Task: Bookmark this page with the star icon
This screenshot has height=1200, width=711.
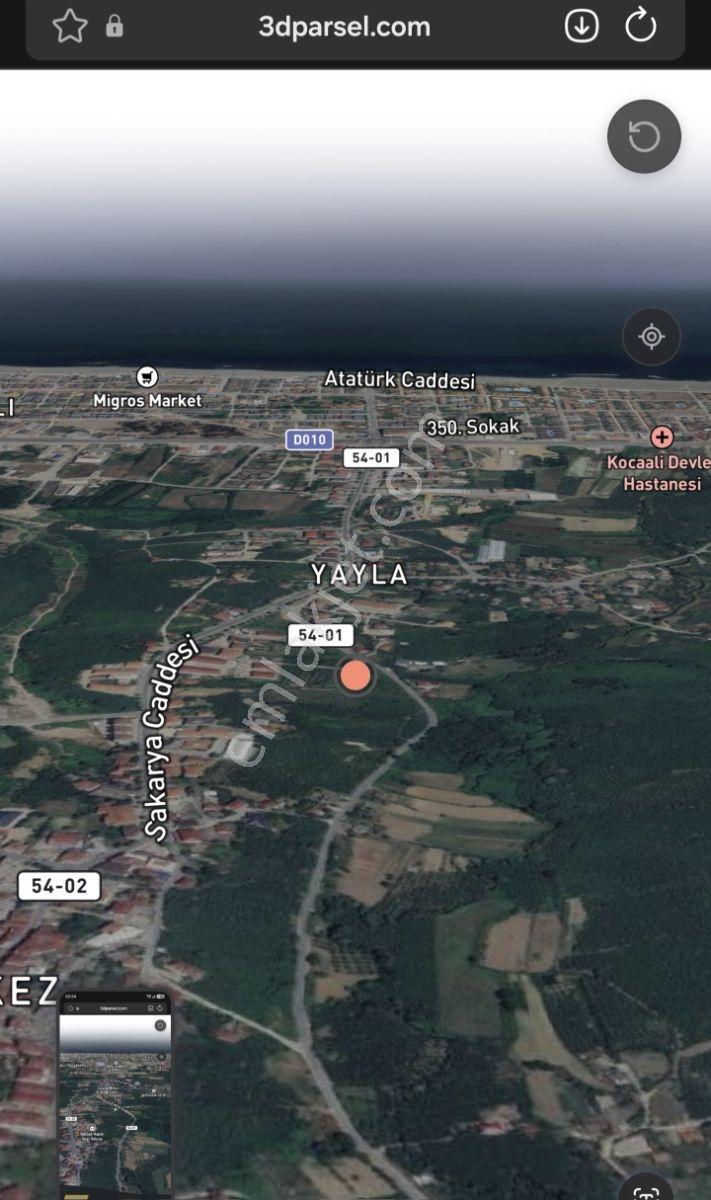Action: (69, 26)
